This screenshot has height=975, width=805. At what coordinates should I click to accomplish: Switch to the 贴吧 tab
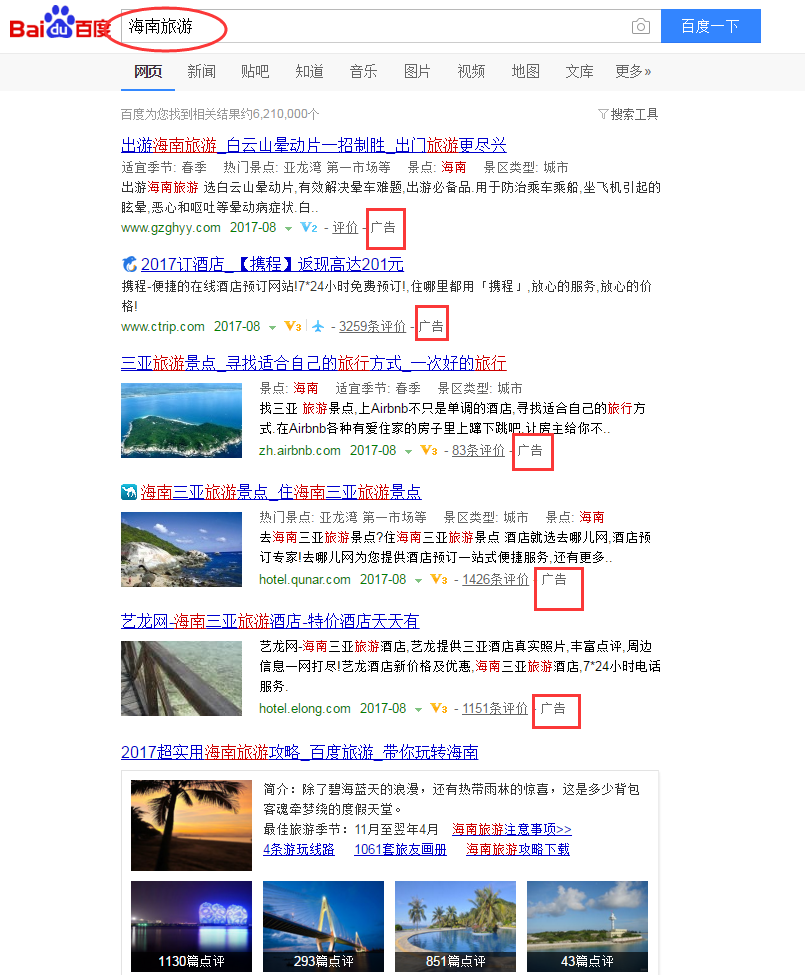click(255, 71)
